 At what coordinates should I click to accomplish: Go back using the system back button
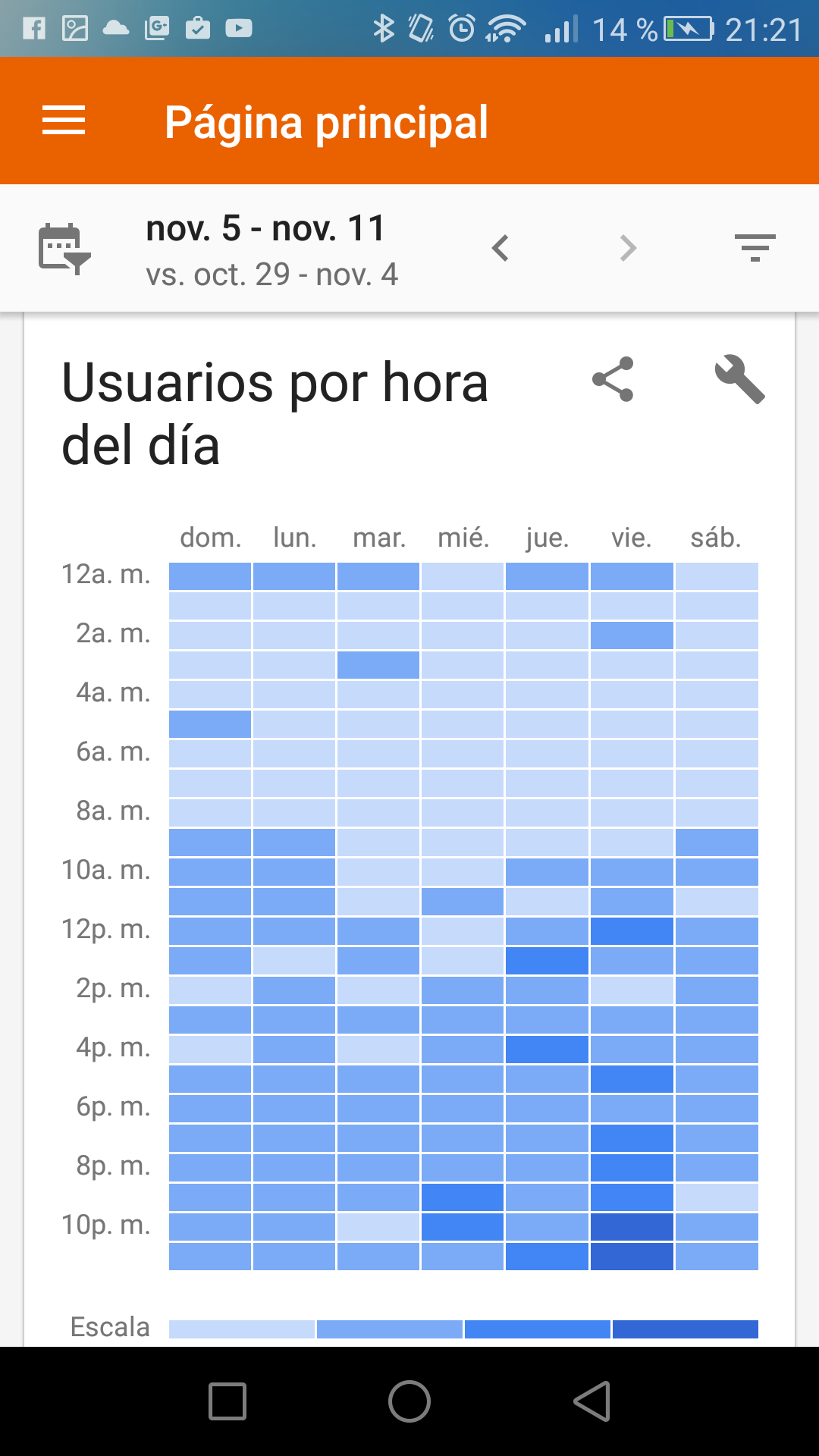[592, 1401]
